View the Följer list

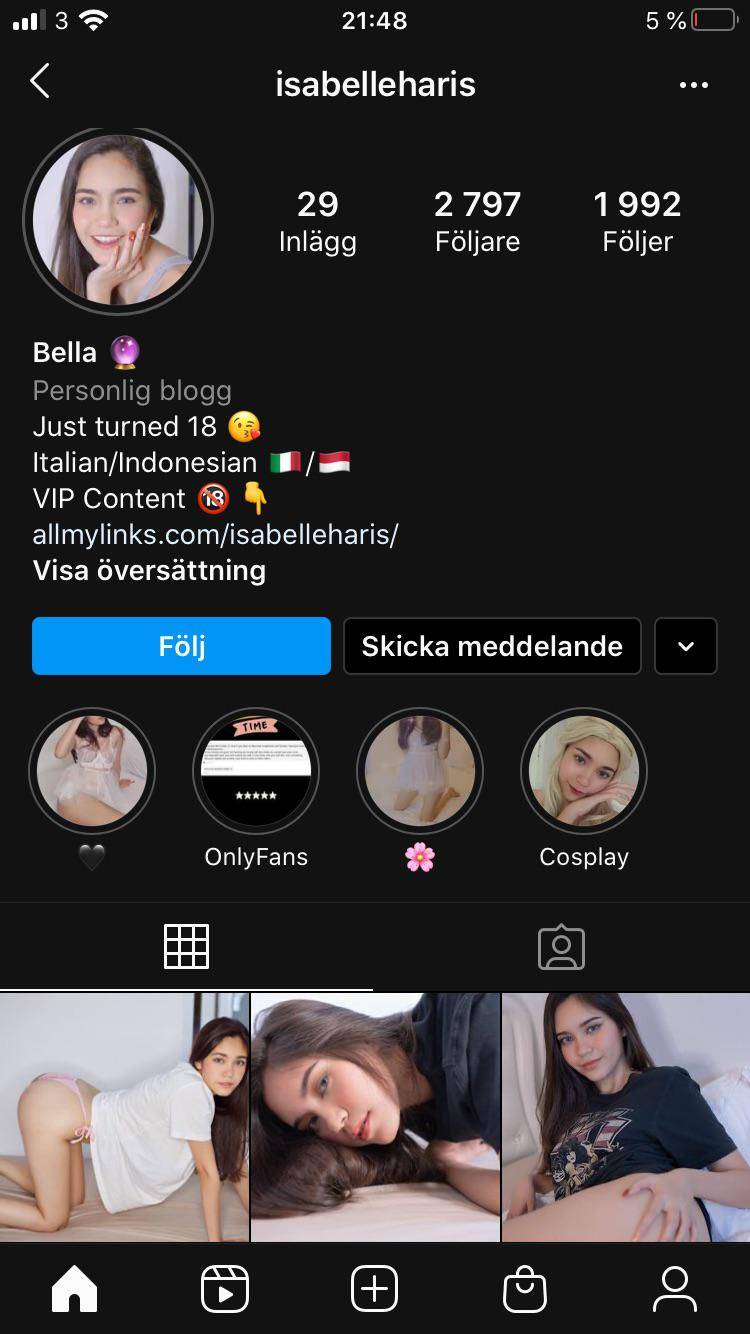pos(637,221)
